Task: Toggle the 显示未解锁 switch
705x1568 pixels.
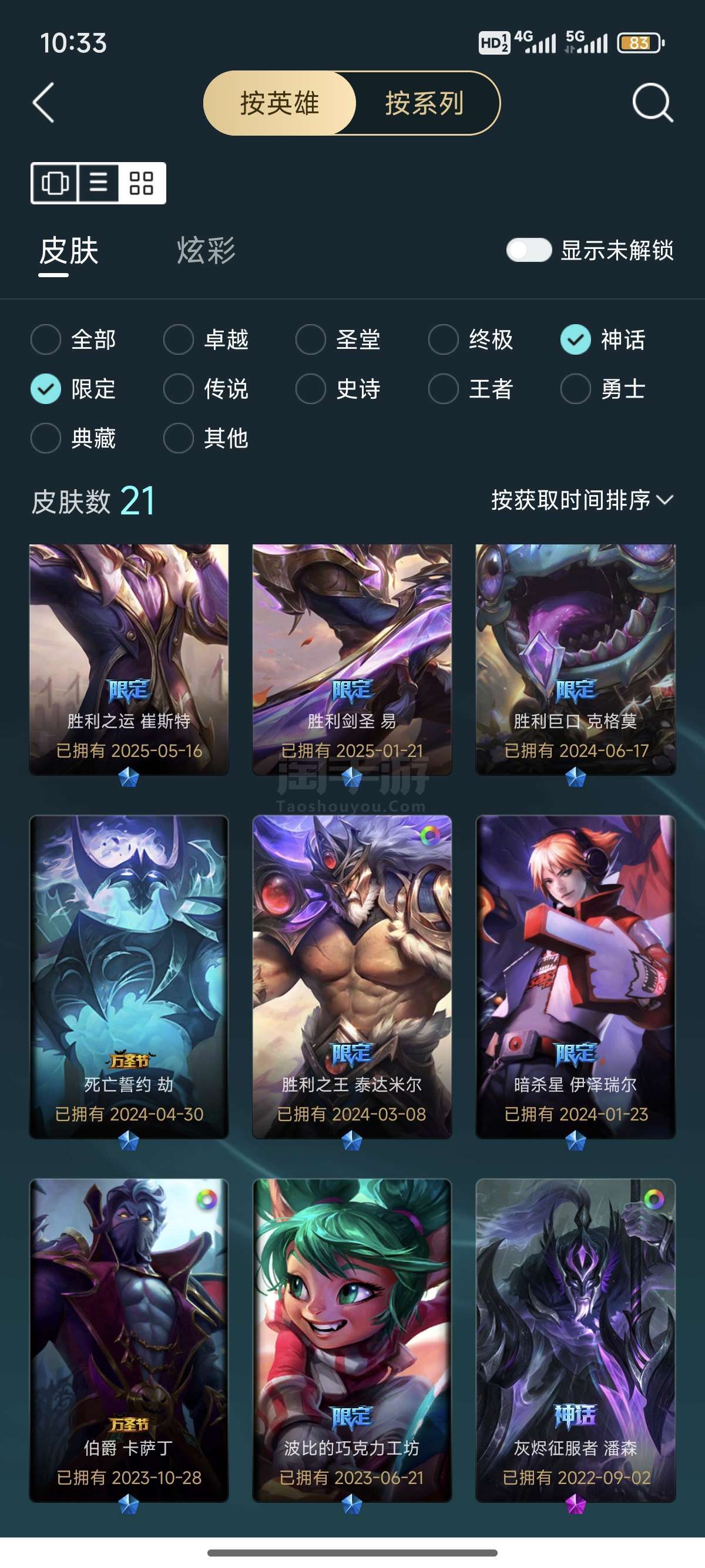Action: (528, 250)
